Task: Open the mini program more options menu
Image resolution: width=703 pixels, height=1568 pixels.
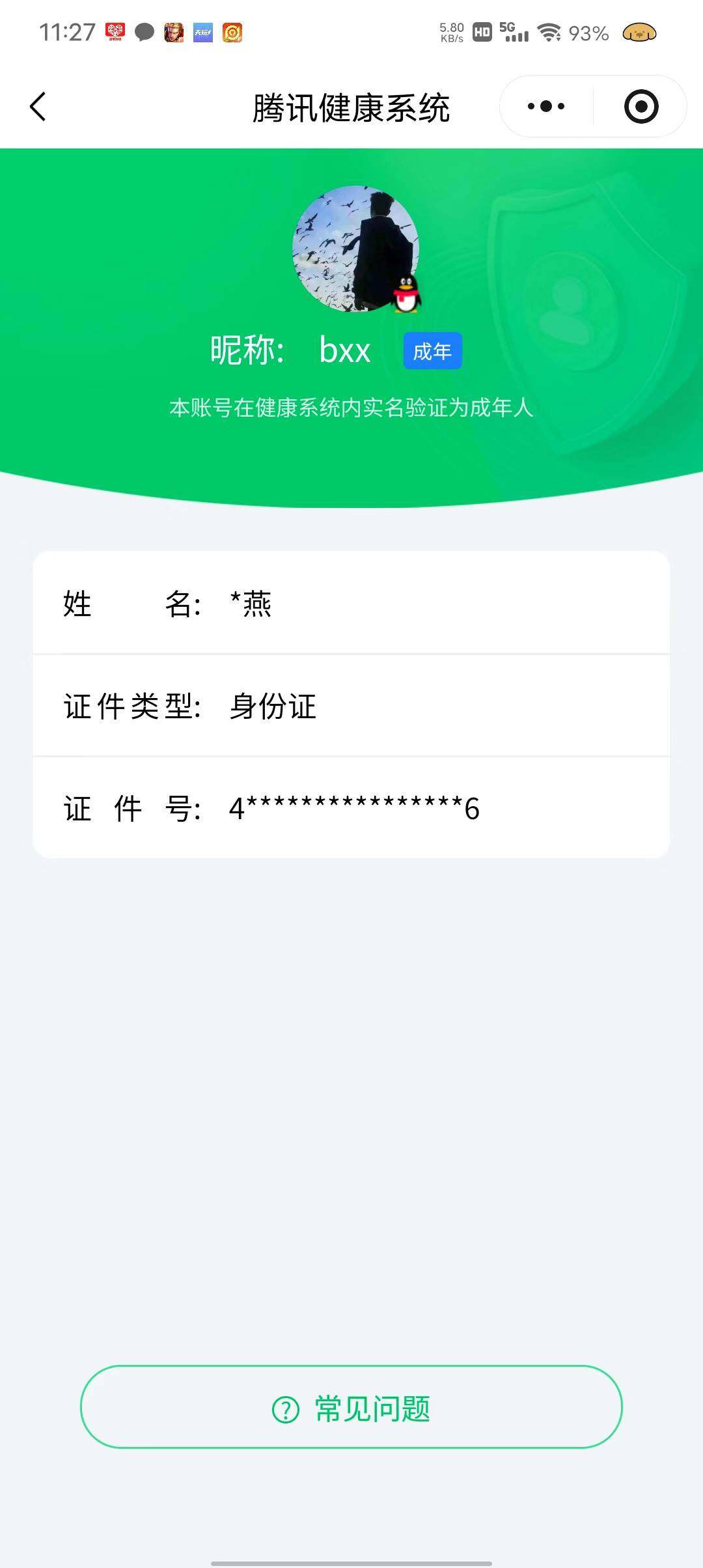Action: click(547, 106)
